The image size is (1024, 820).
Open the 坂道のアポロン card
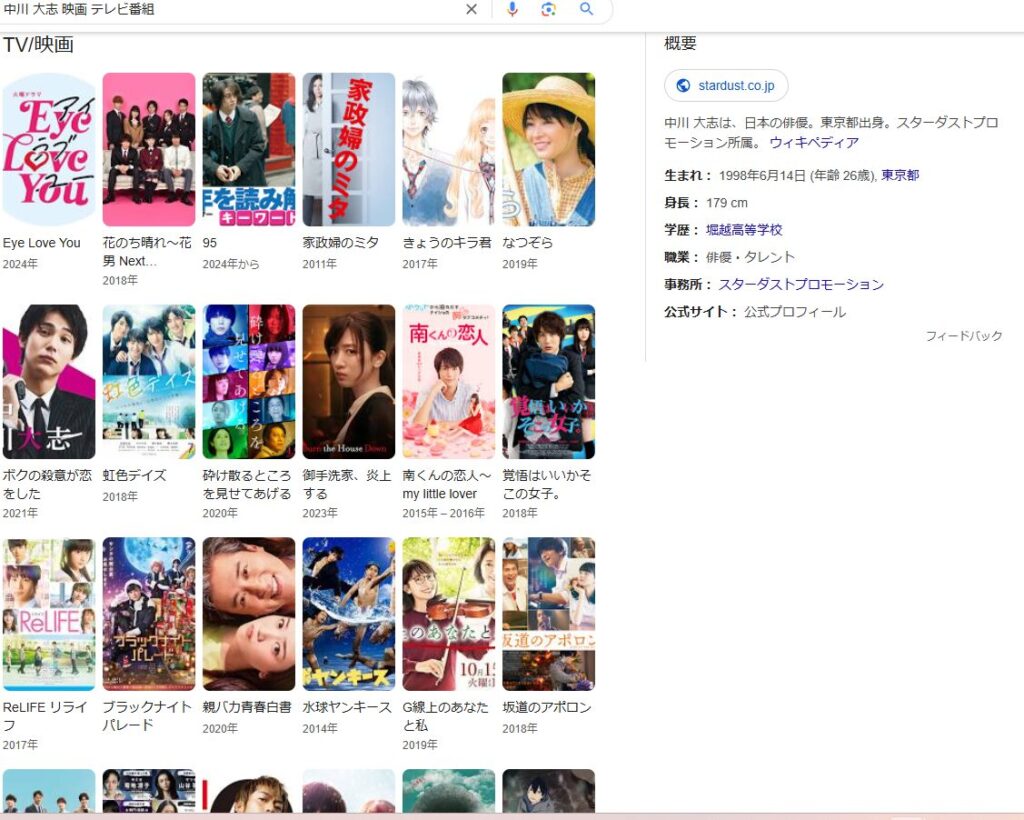tap(548, 614)
